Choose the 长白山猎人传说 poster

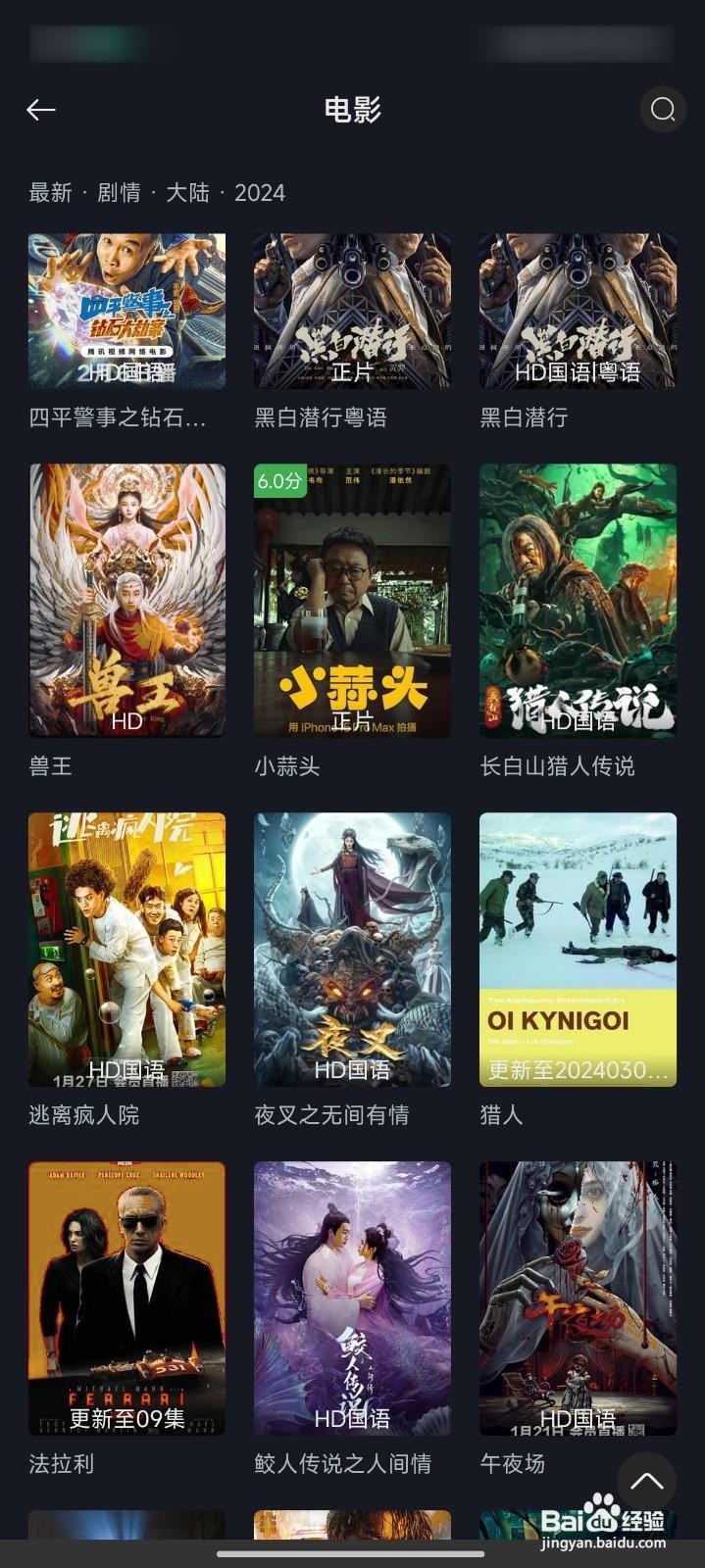pyautogui.click(x=578, y=600)
